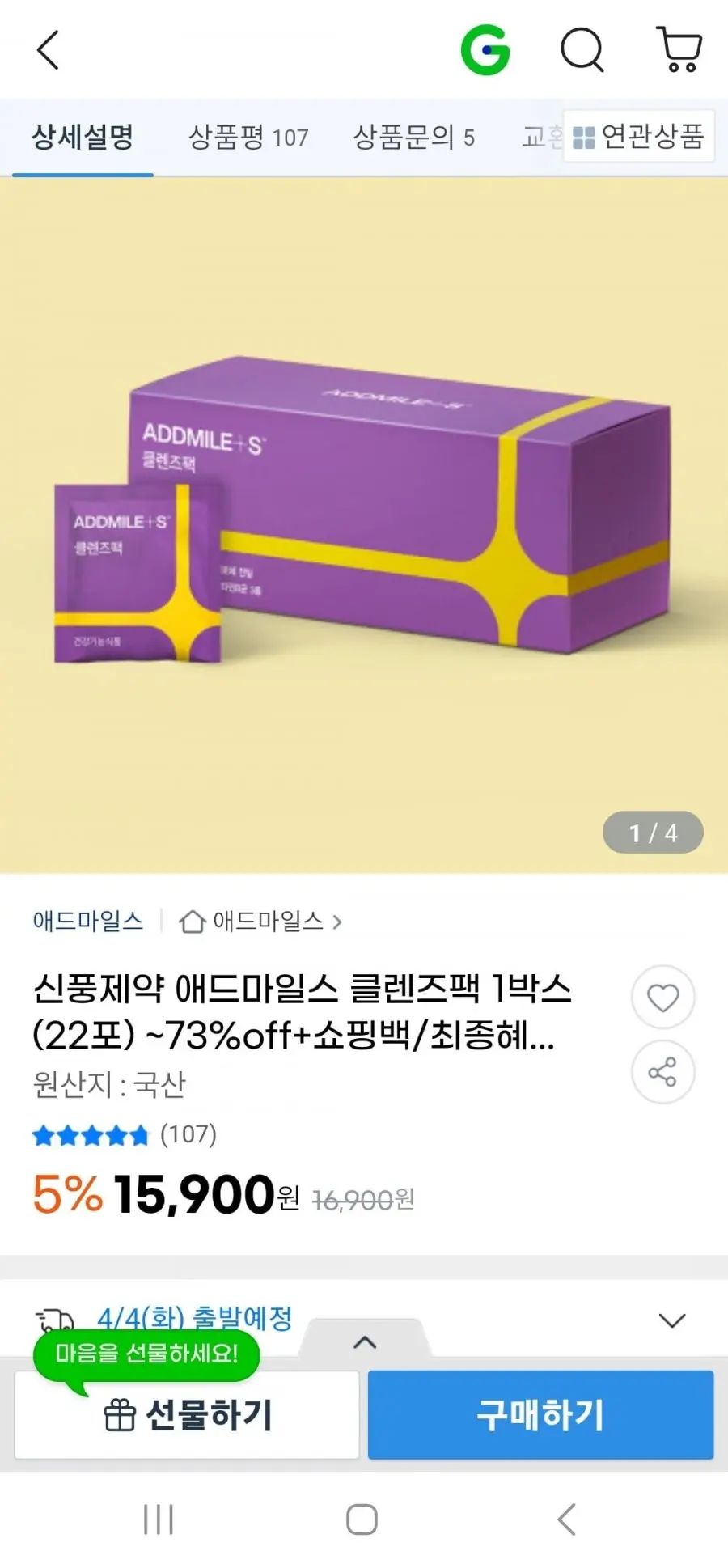Expand the bottom purchase options panel
The image size is (728, 1568).
365,1342
